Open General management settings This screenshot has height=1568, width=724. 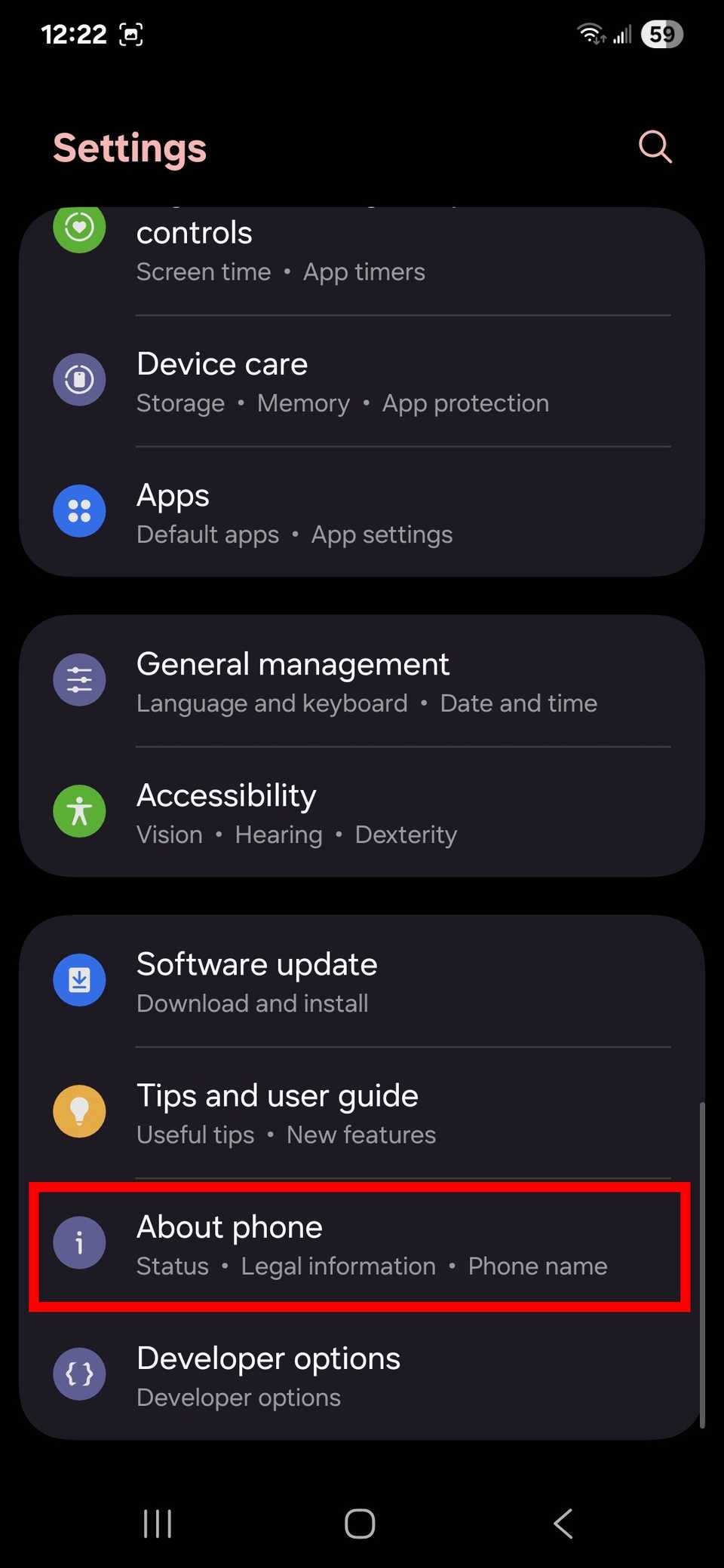[x=362, y=679]
